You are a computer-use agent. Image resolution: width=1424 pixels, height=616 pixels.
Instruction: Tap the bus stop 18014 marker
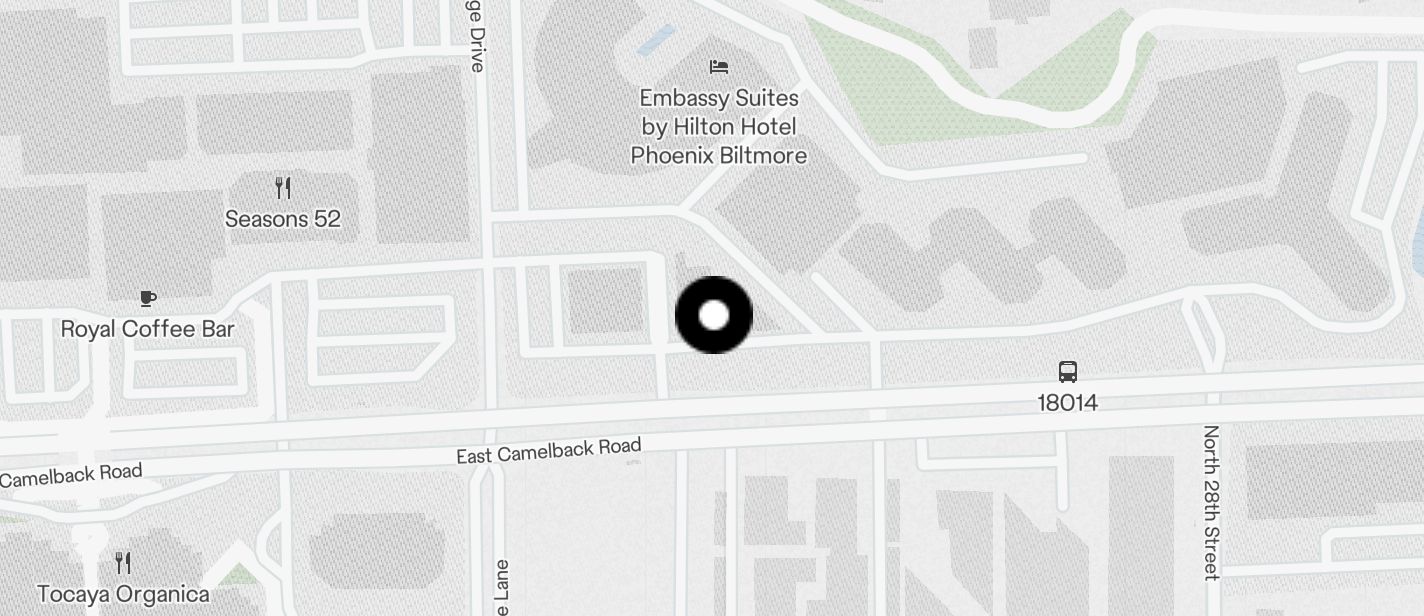(1068, 373)
